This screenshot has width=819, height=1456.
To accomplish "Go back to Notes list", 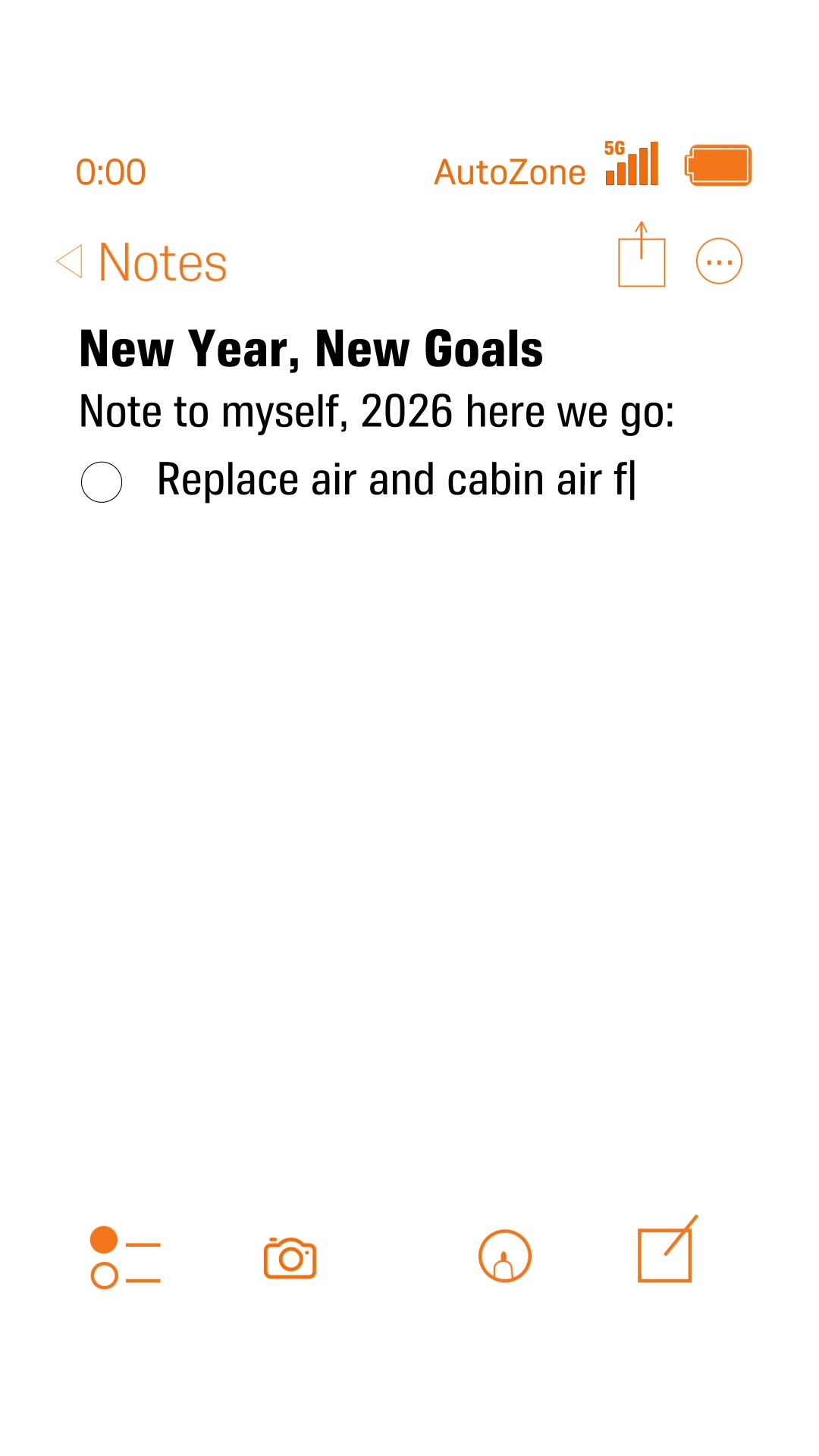I will pyautogui.click(x=143, y=262).
